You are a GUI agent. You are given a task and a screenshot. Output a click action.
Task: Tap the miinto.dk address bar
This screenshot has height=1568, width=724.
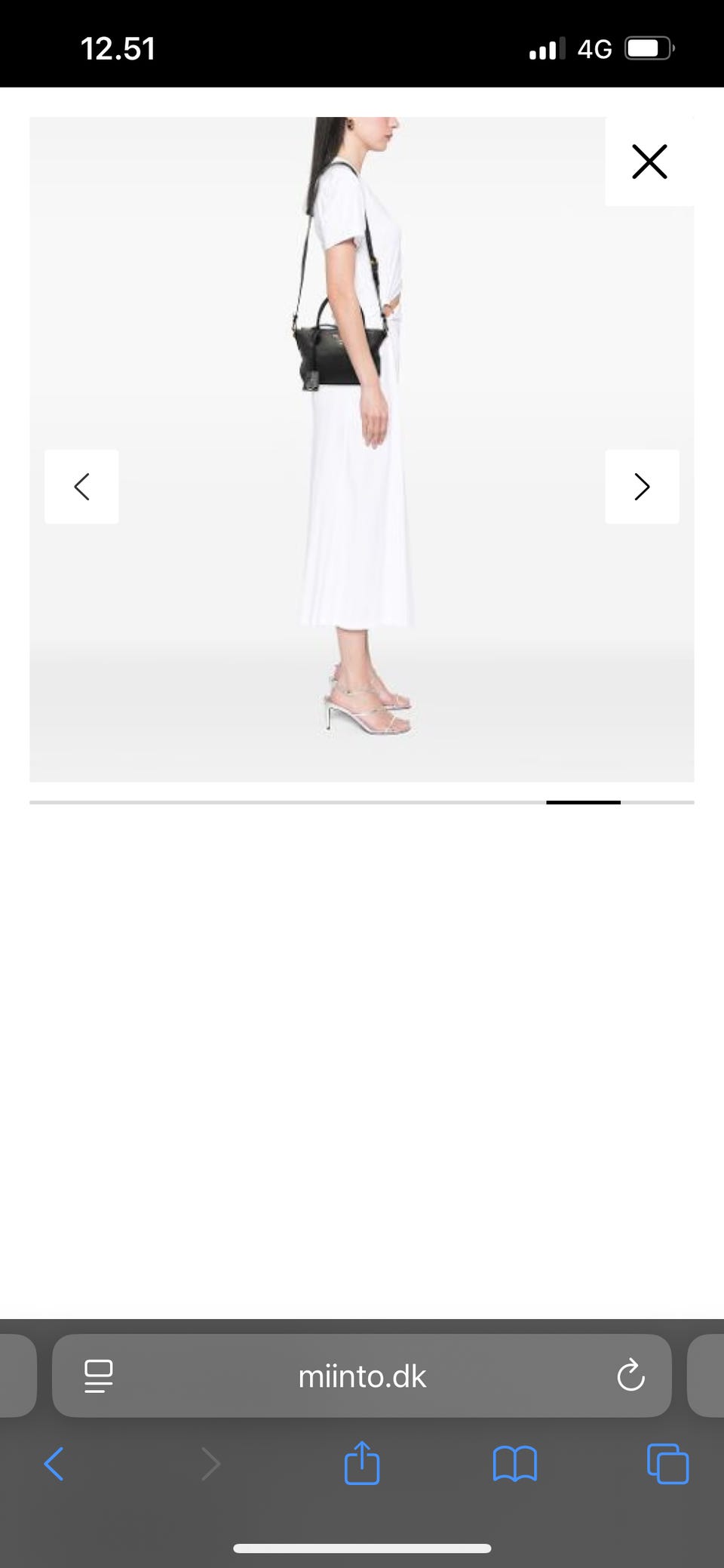[x=362, y=1376]
